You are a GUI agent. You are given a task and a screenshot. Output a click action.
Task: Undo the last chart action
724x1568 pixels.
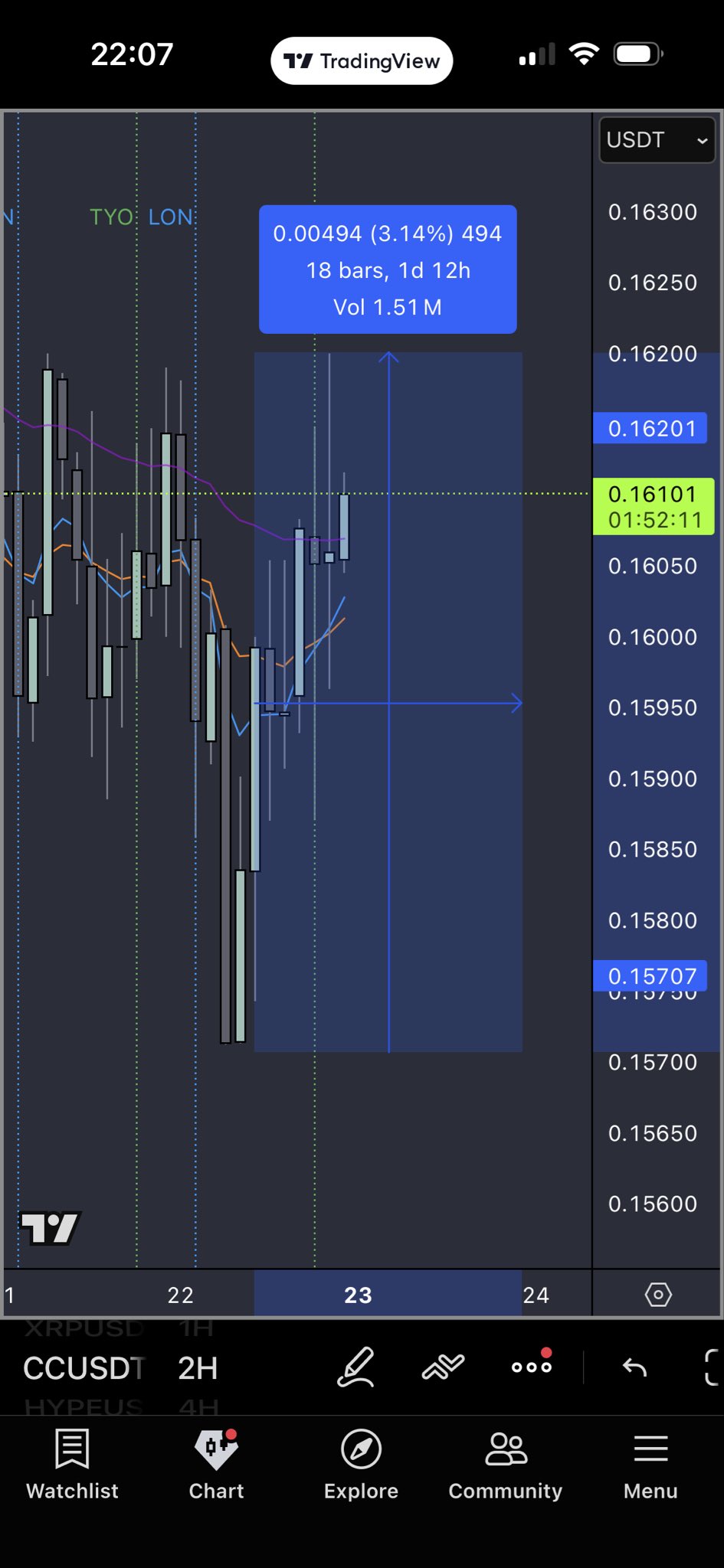634,1367
